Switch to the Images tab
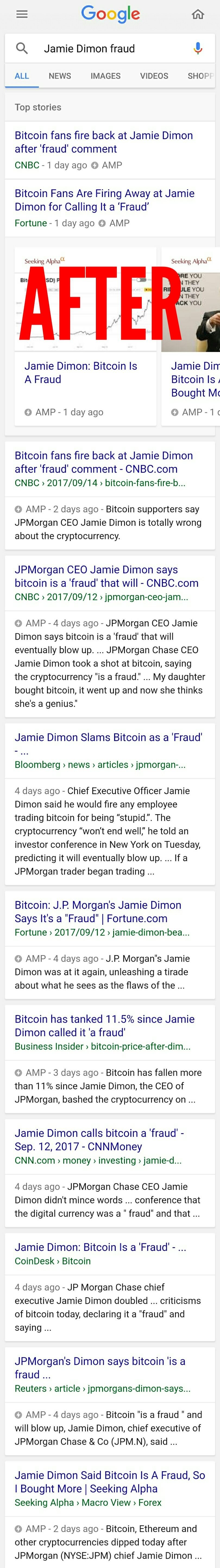 pyautogui.click(x=105, y=76)
